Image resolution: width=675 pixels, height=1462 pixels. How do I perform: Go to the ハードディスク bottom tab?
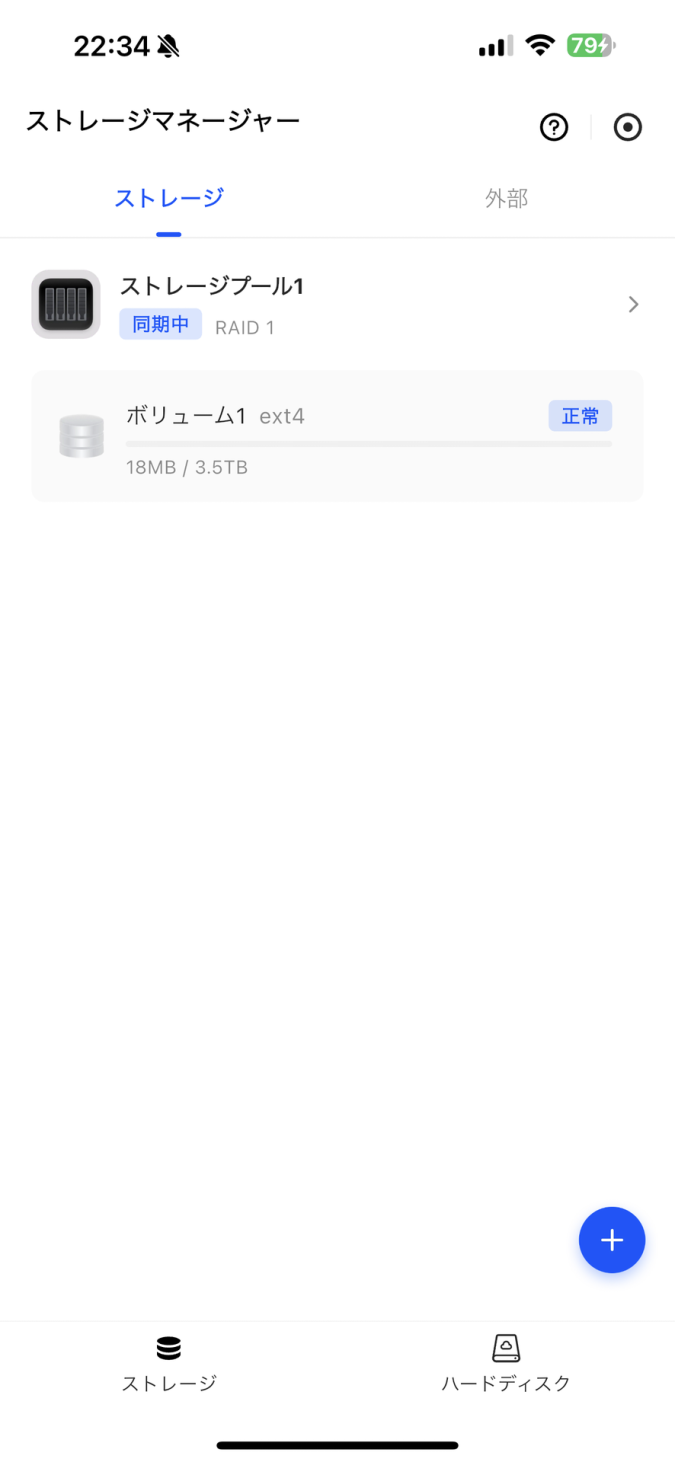click(506, 1364)
